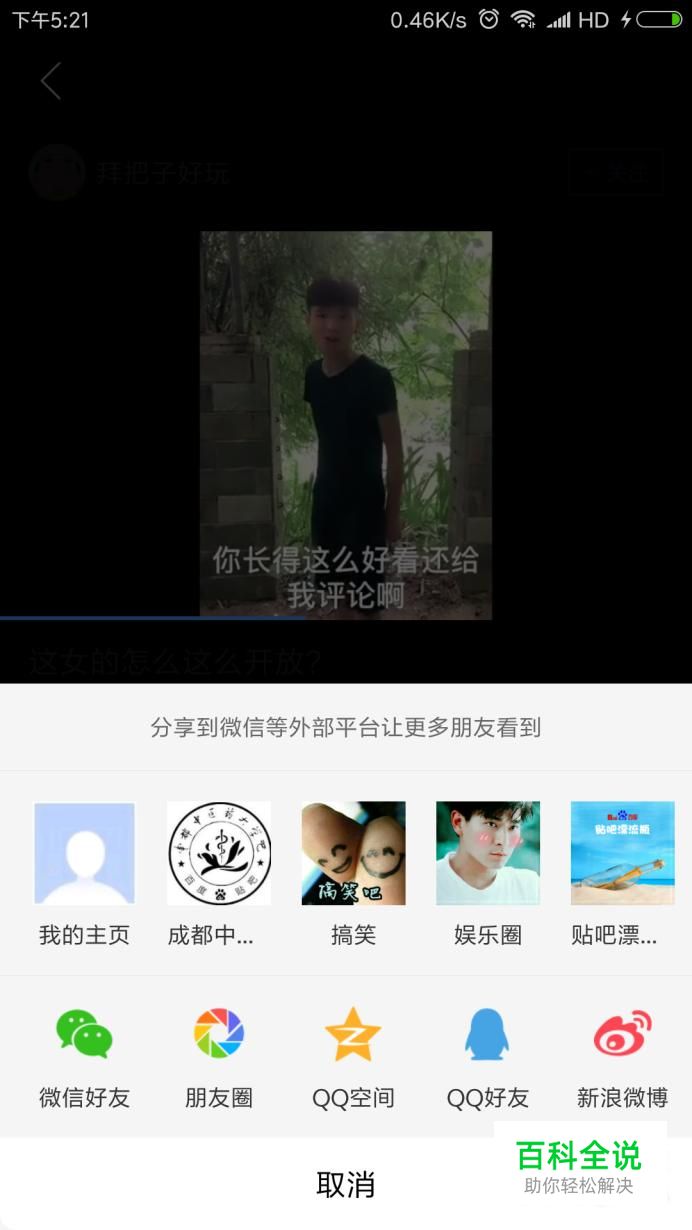Pick the 搞笑 forum tile
Image resolution: width=692 pixels, height=1230 pixels.
tap(353, 874)
